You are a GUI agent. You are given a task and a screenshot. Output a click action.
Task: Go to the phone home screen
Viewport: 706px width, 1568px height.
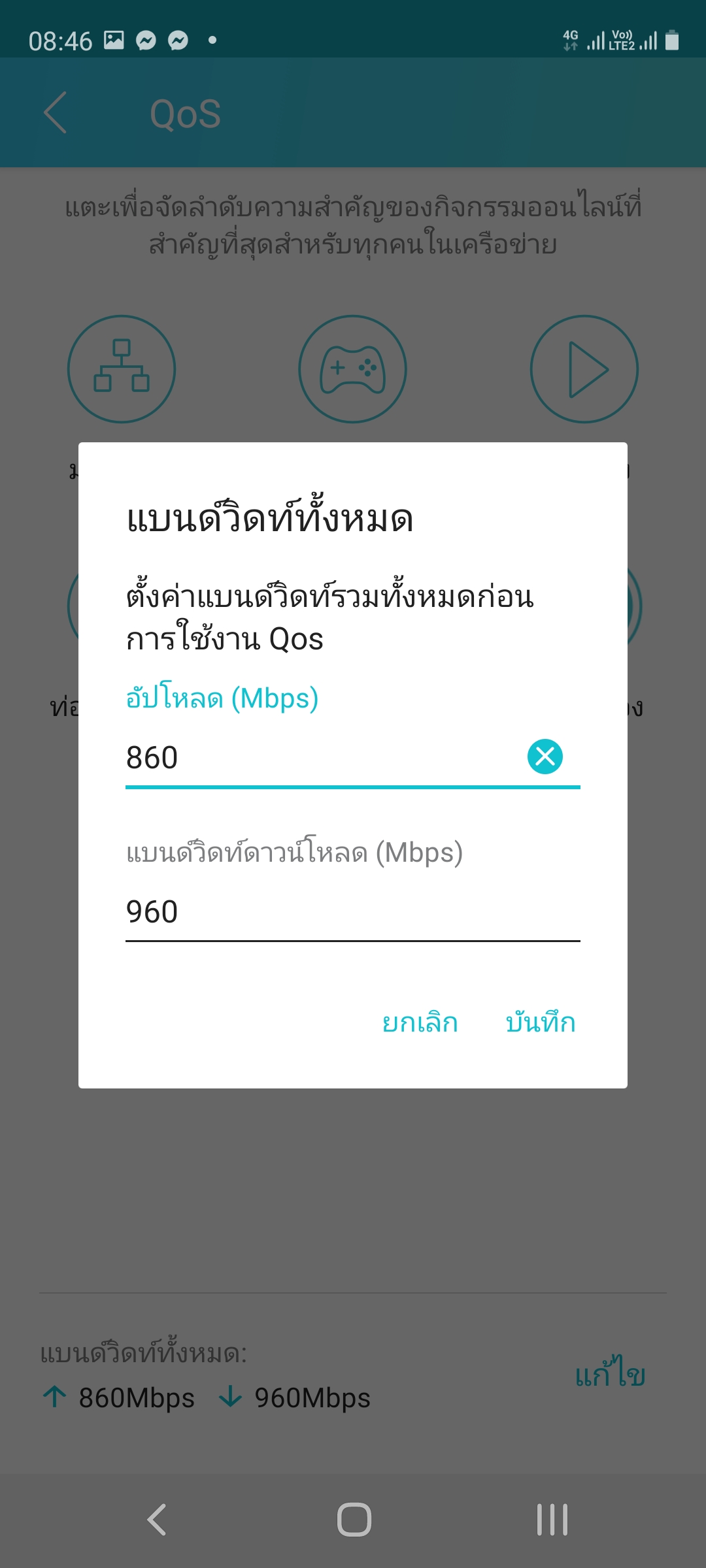pos(354,1520)
